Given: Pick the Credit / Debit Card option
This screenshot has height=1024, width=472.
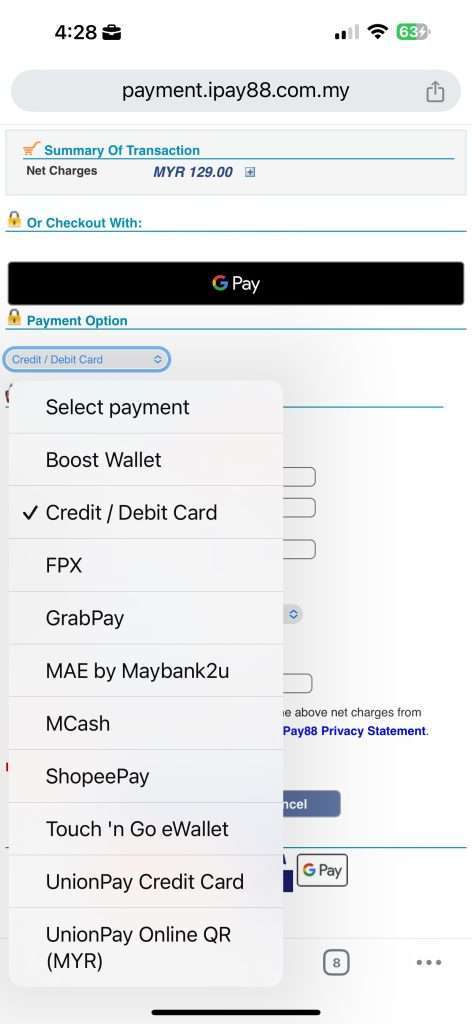Looking at the screenshot, I should [146, 513].
